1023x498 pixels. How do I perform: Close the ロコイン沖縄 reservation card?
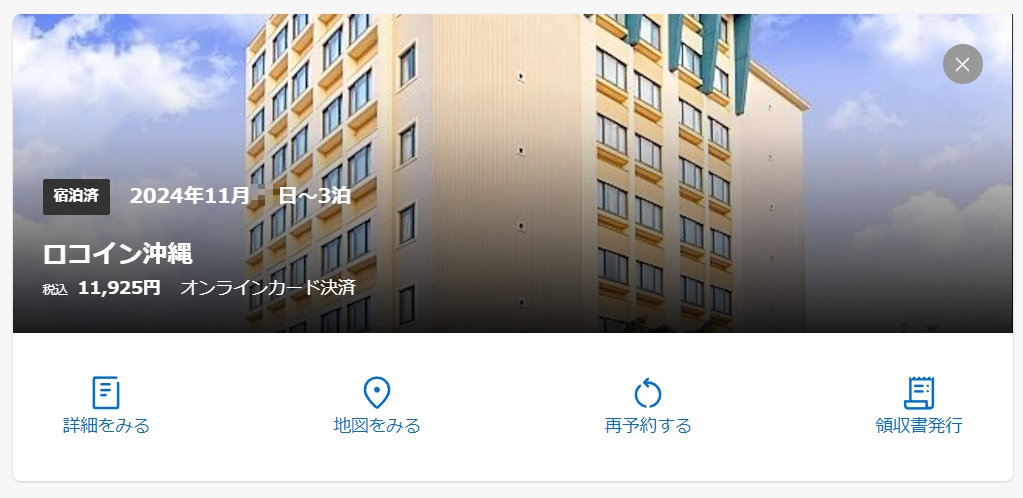[962, 65]
